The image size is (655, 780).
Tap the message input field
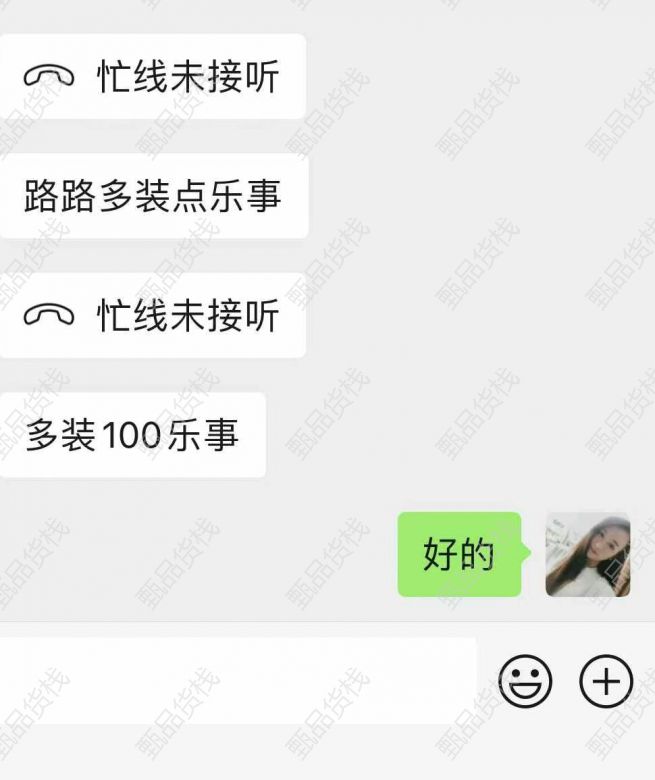(238, 682)
